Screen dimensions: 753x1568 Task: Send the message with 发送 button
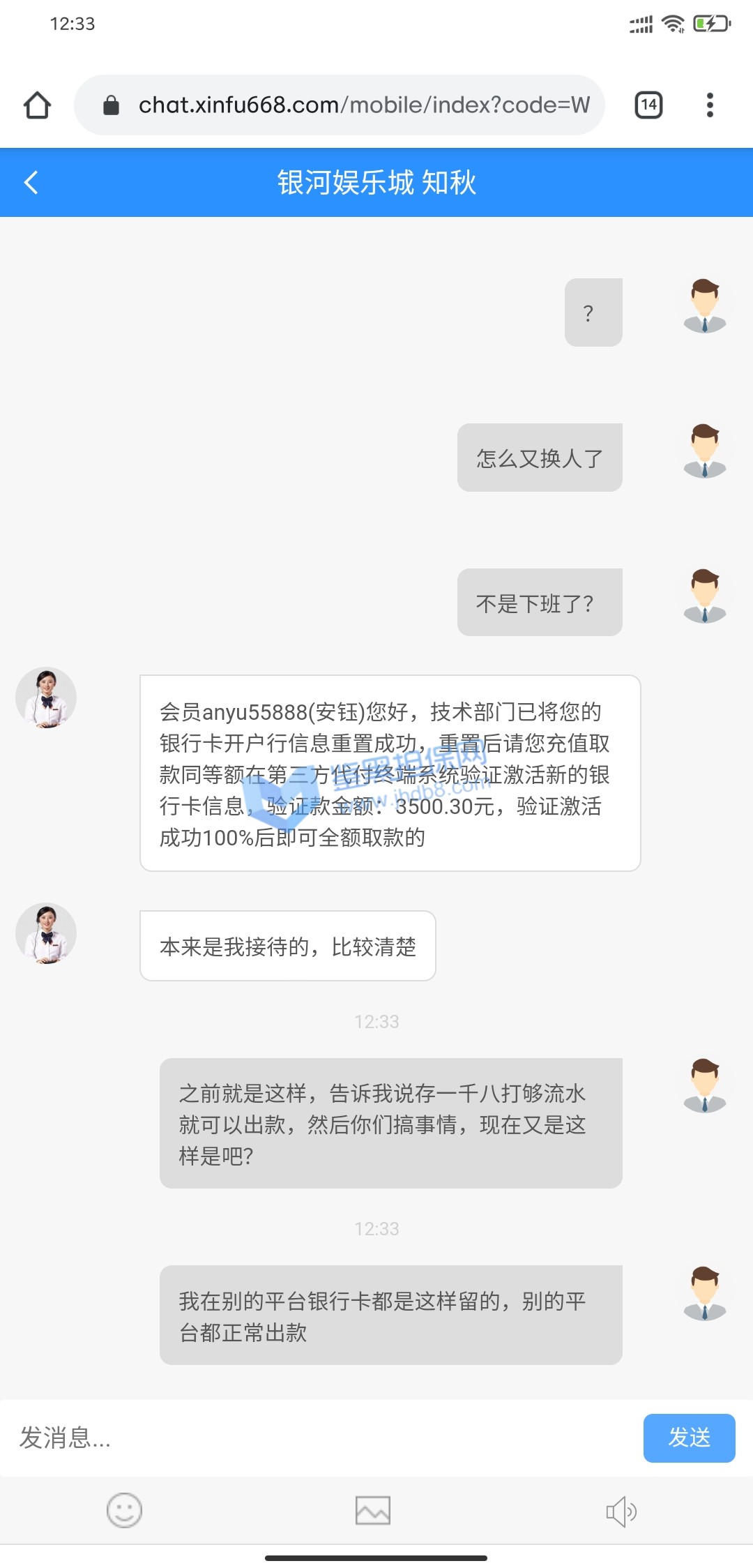[689, 1438]
